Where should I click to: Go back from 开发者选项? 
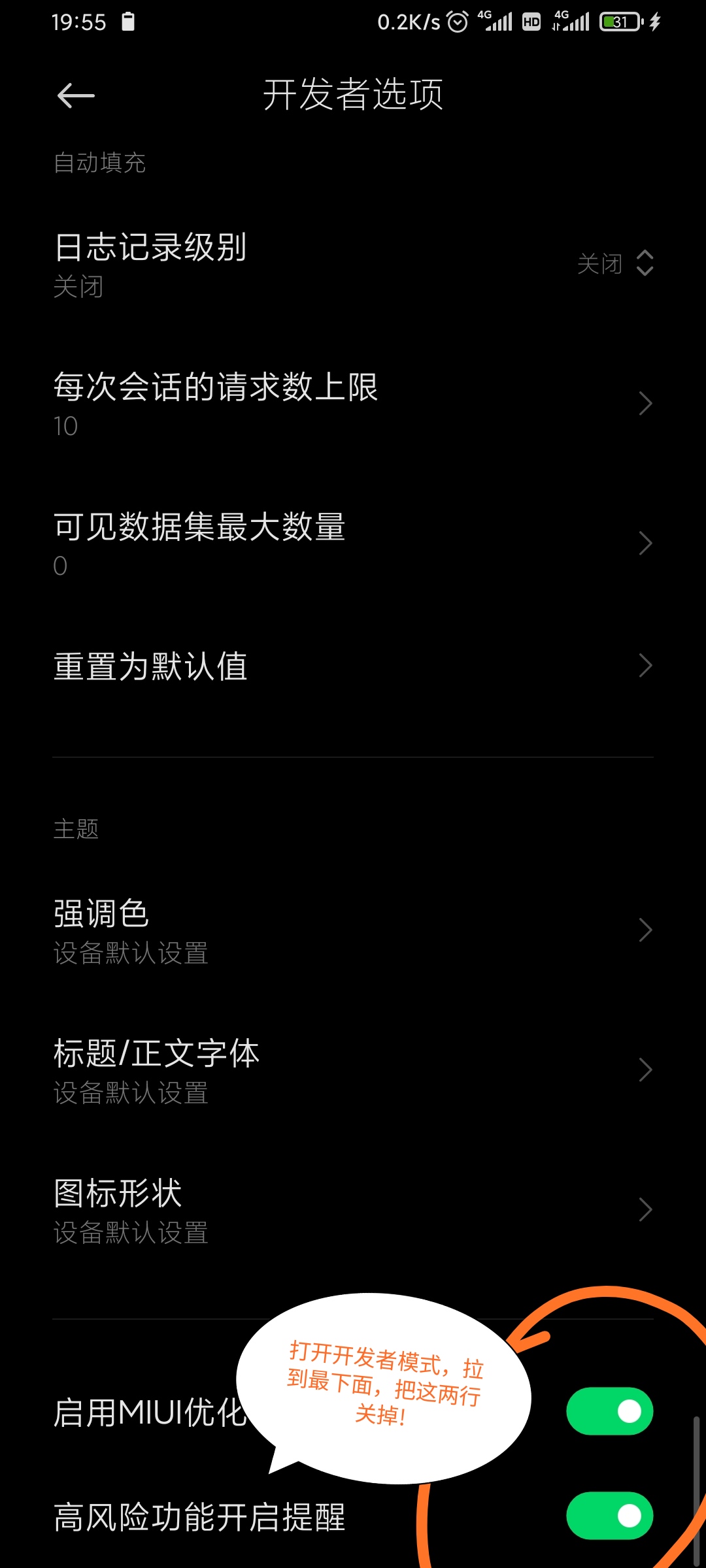point(76,96)
